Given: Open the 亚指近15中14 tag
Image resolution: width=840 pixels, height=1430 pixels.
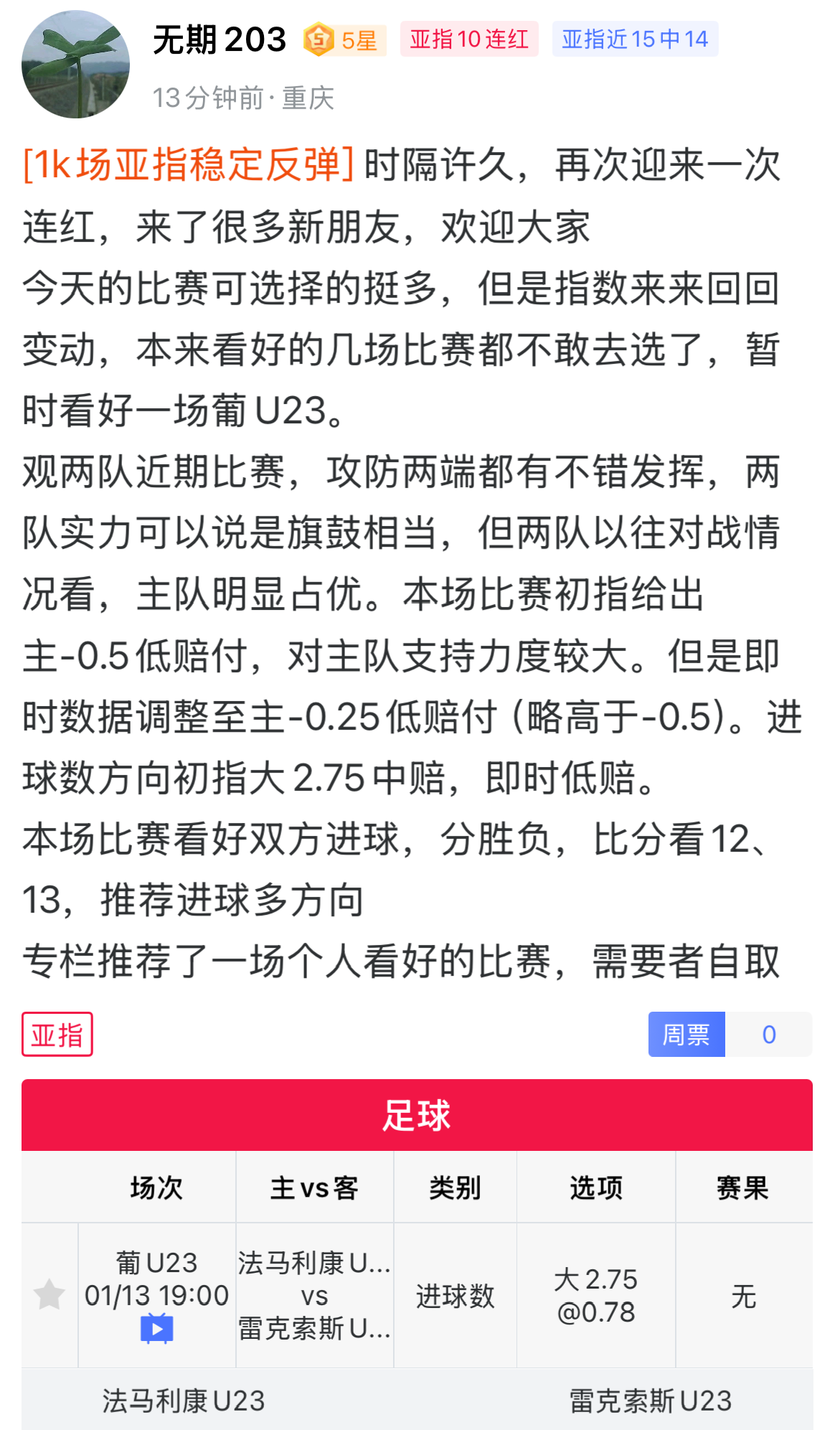Looking at the screenshot, I should pyautogui.click(x=635, y=39).
